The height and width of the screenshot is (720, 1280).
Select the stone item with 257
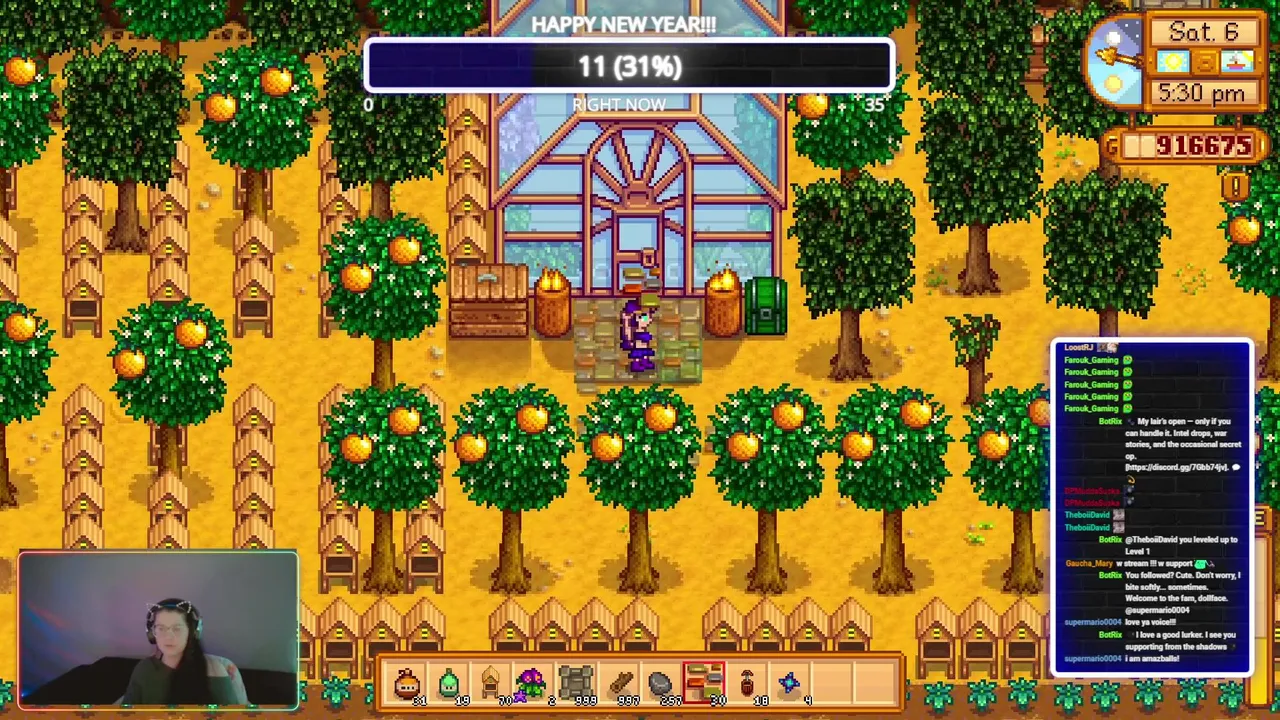(x=661, y=683)
